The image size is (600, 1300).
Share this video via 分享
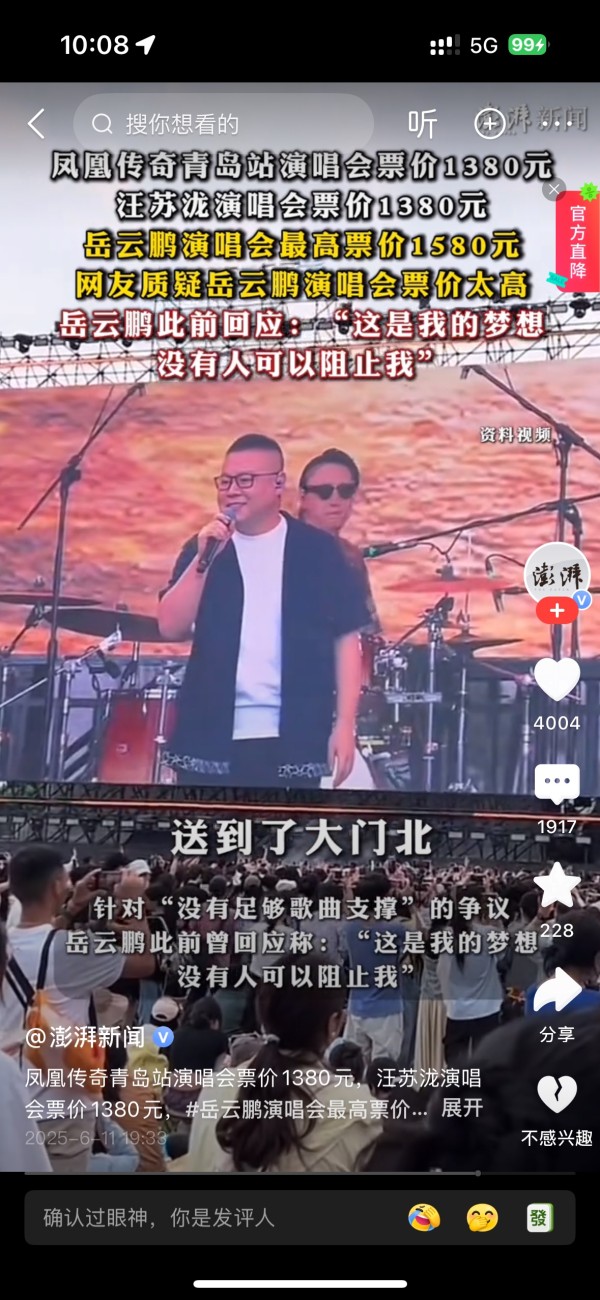[x=557, y=992]
